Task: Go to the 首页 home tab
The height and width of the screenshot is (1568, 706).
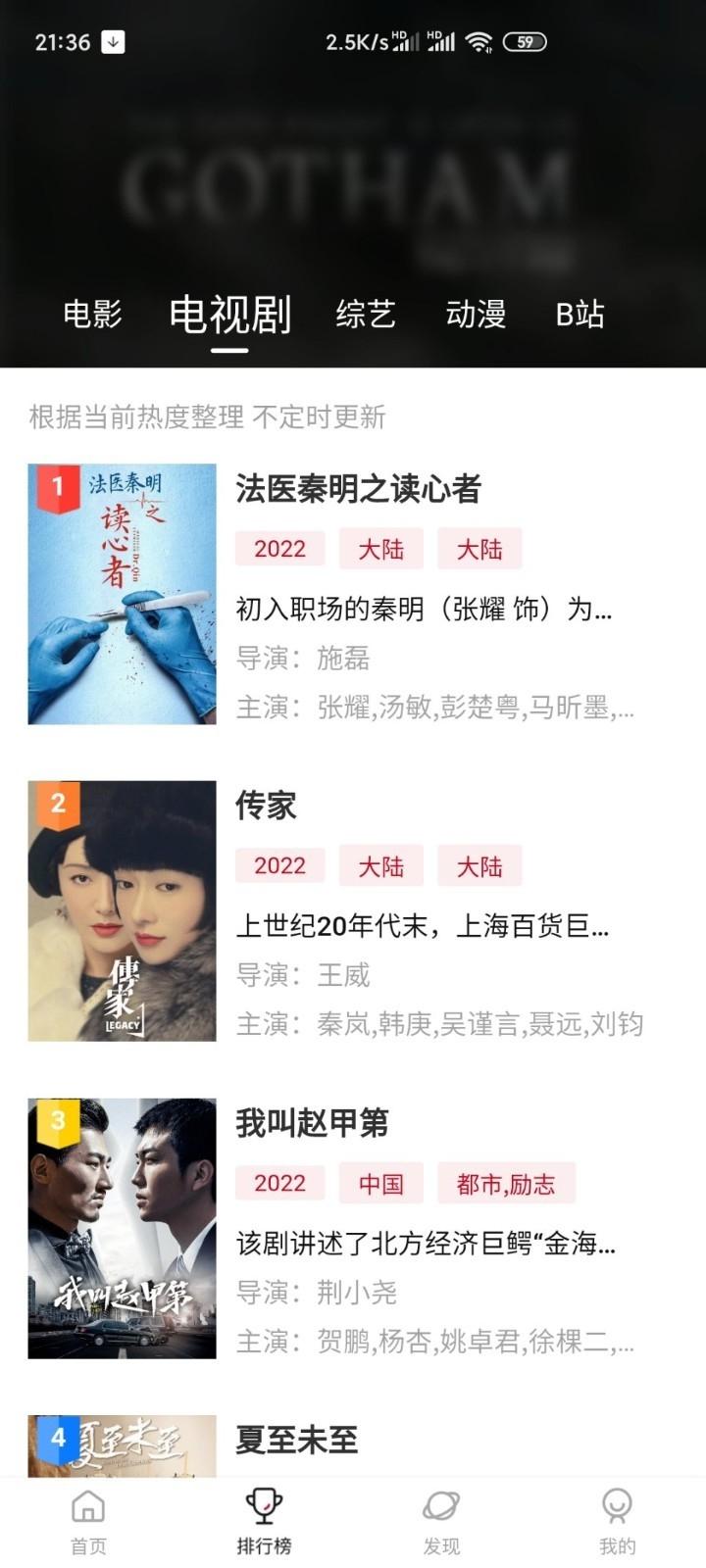Action: [88, 1521]
